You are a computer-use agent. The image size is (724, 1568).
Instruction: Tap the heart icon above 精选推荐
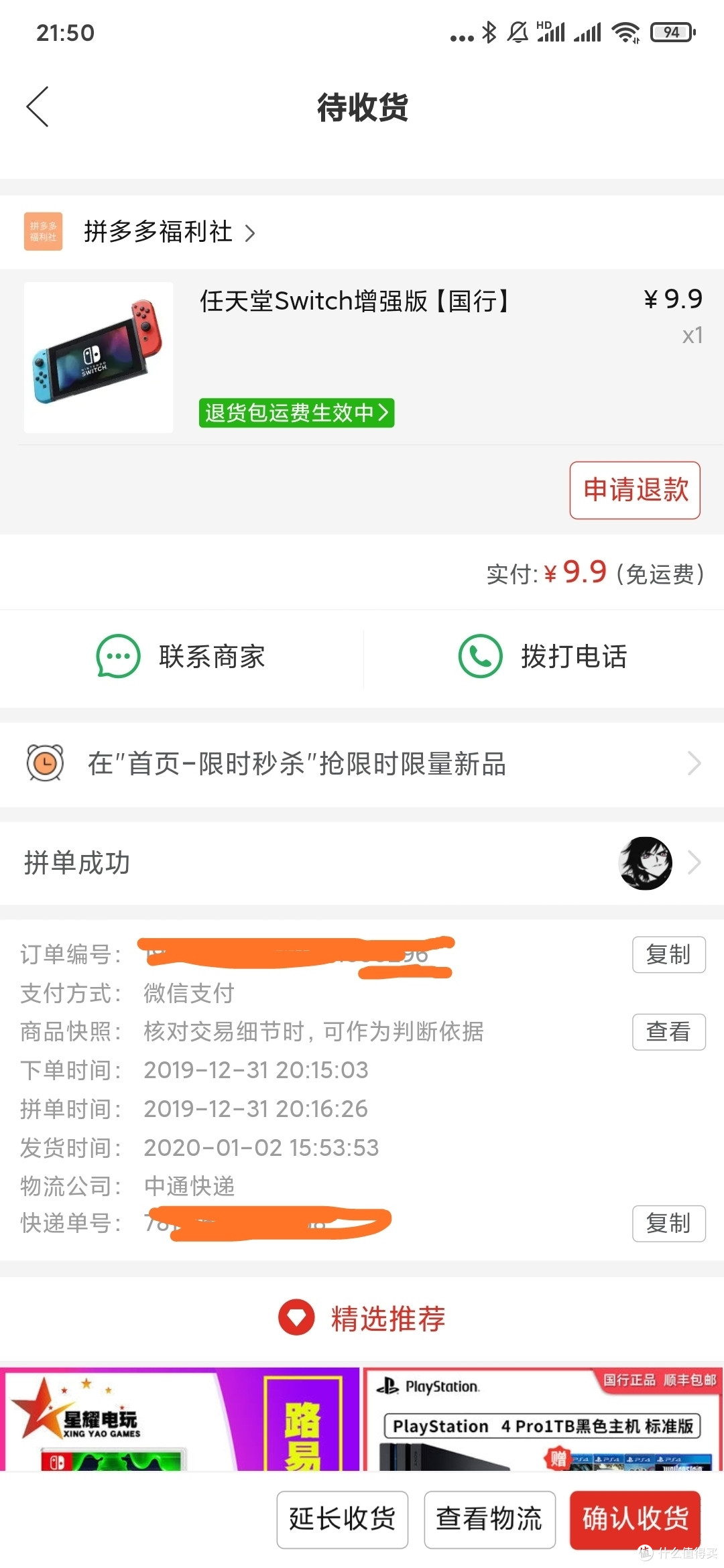[296, 1317]
